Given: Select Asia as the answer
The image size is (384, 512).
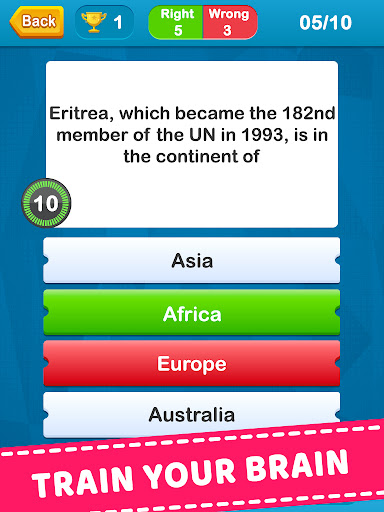Looking at the screenshot, I should point(192,260).
